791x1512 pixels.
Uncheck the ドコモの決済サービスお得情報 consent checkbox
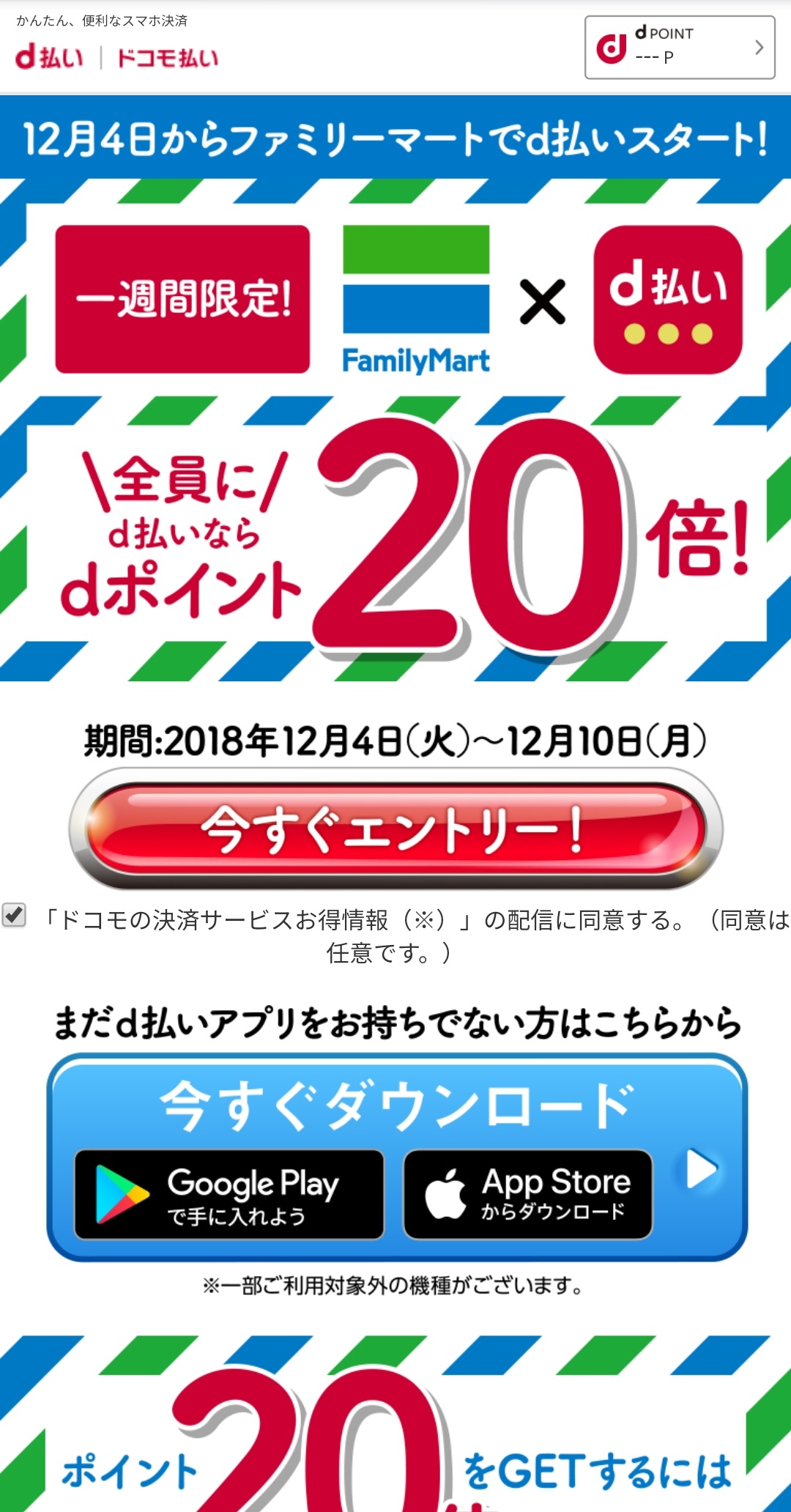pos(14,915)
